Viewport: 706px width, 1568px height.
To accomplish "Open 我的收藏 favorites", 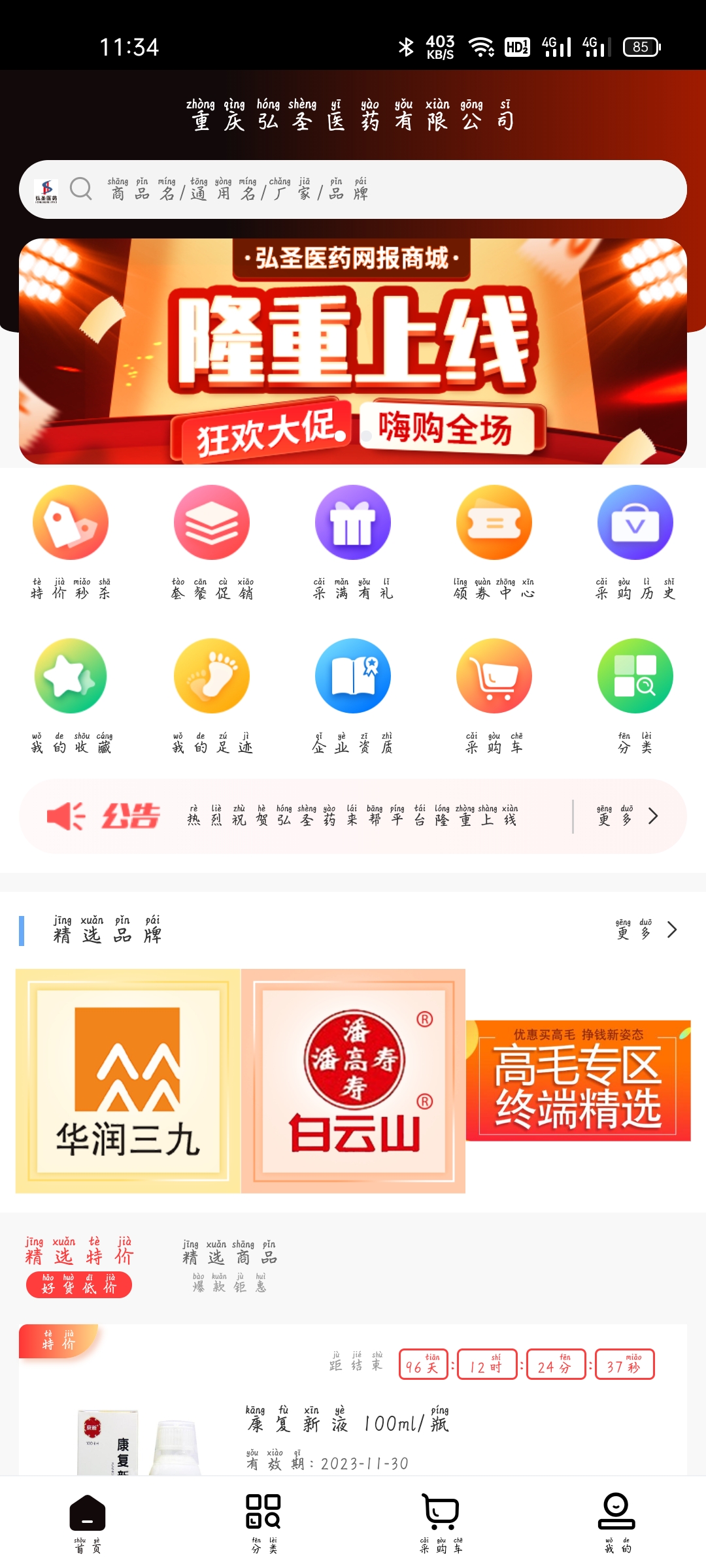I will pyautogui.click(x=71, y=695).
